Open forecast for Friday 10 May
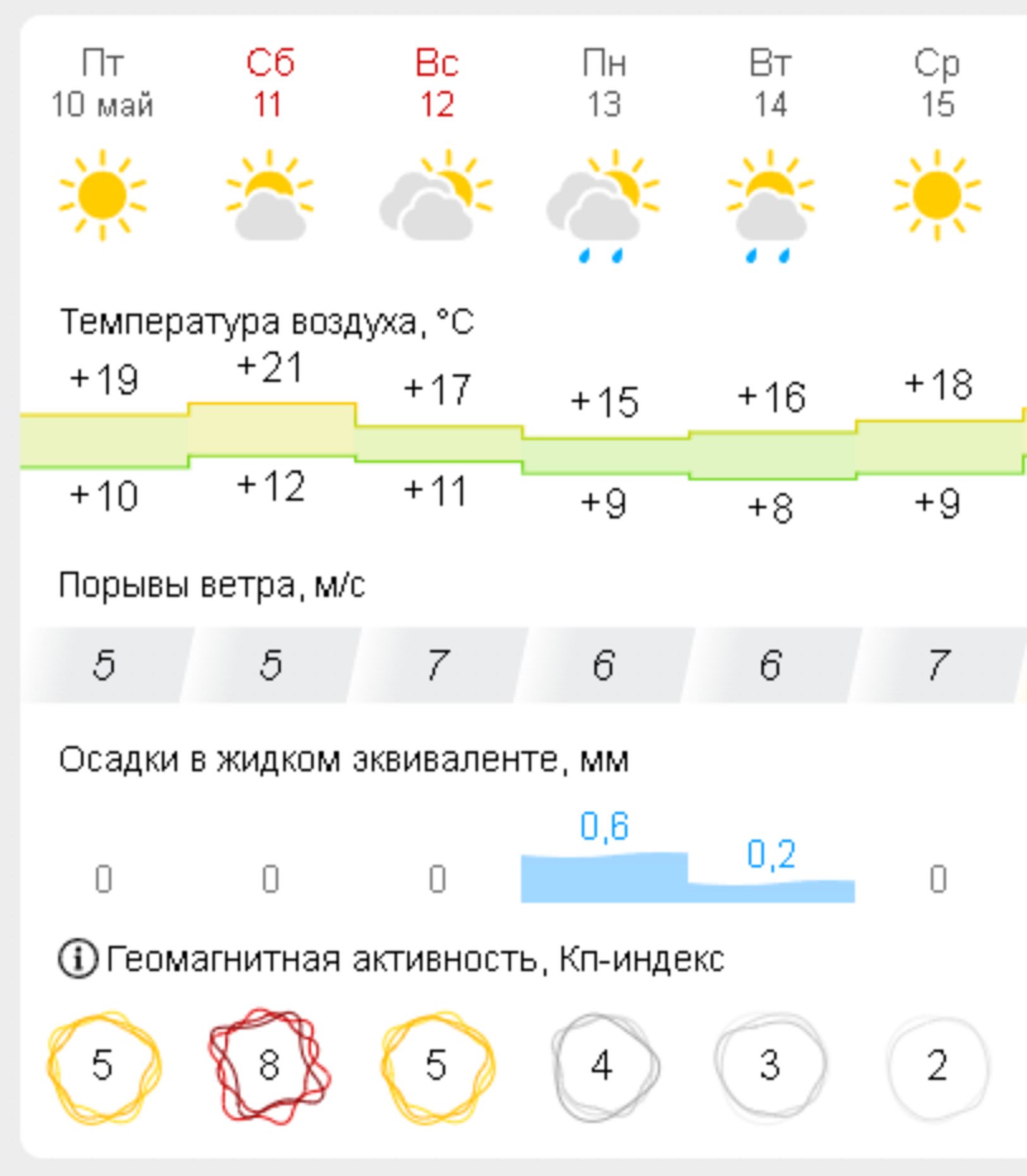Image resolution: width=1027 pixels, height=1176 pixels. click(102, 83)
